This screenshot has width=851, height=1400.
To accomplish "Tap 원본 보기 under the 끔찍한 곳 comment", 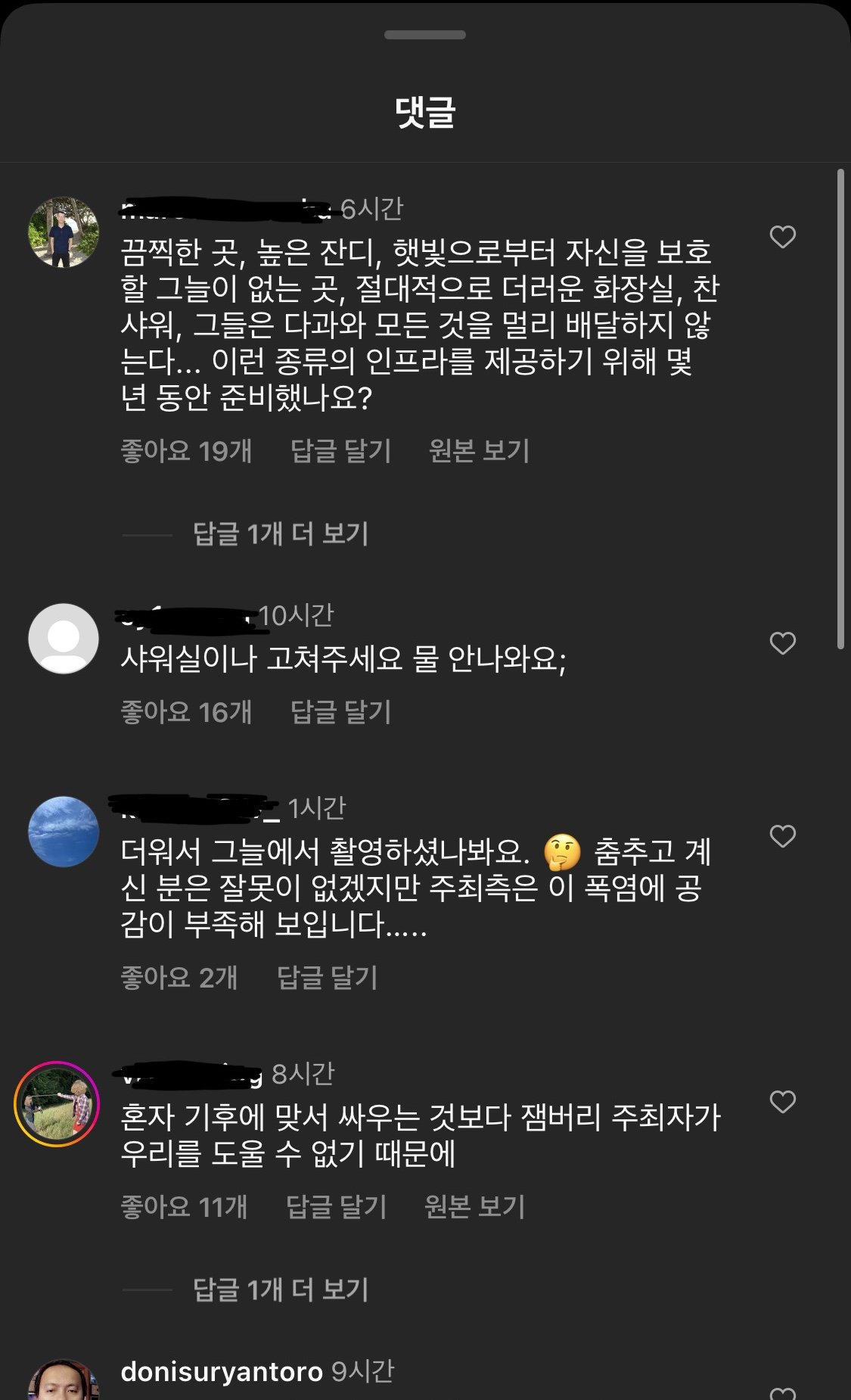I will (x=478, y=451).
